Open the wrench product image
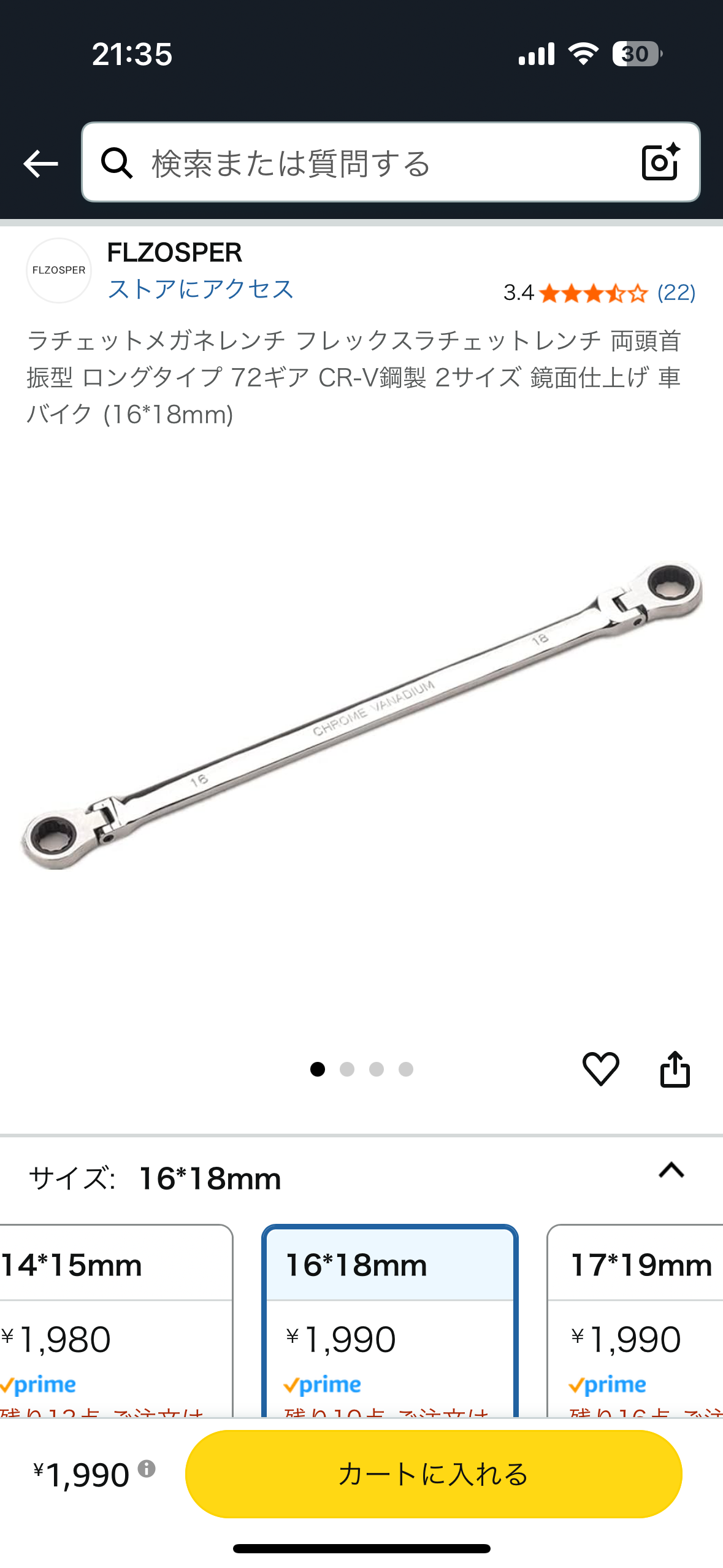 click(x=362, y=715)
